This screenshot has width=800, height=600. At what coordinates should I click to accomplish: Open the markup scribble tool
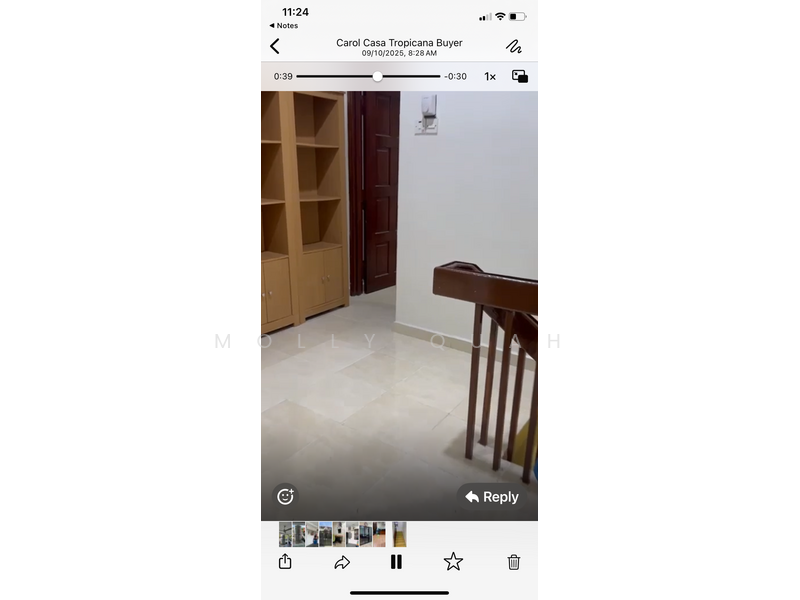pos(513,46)
